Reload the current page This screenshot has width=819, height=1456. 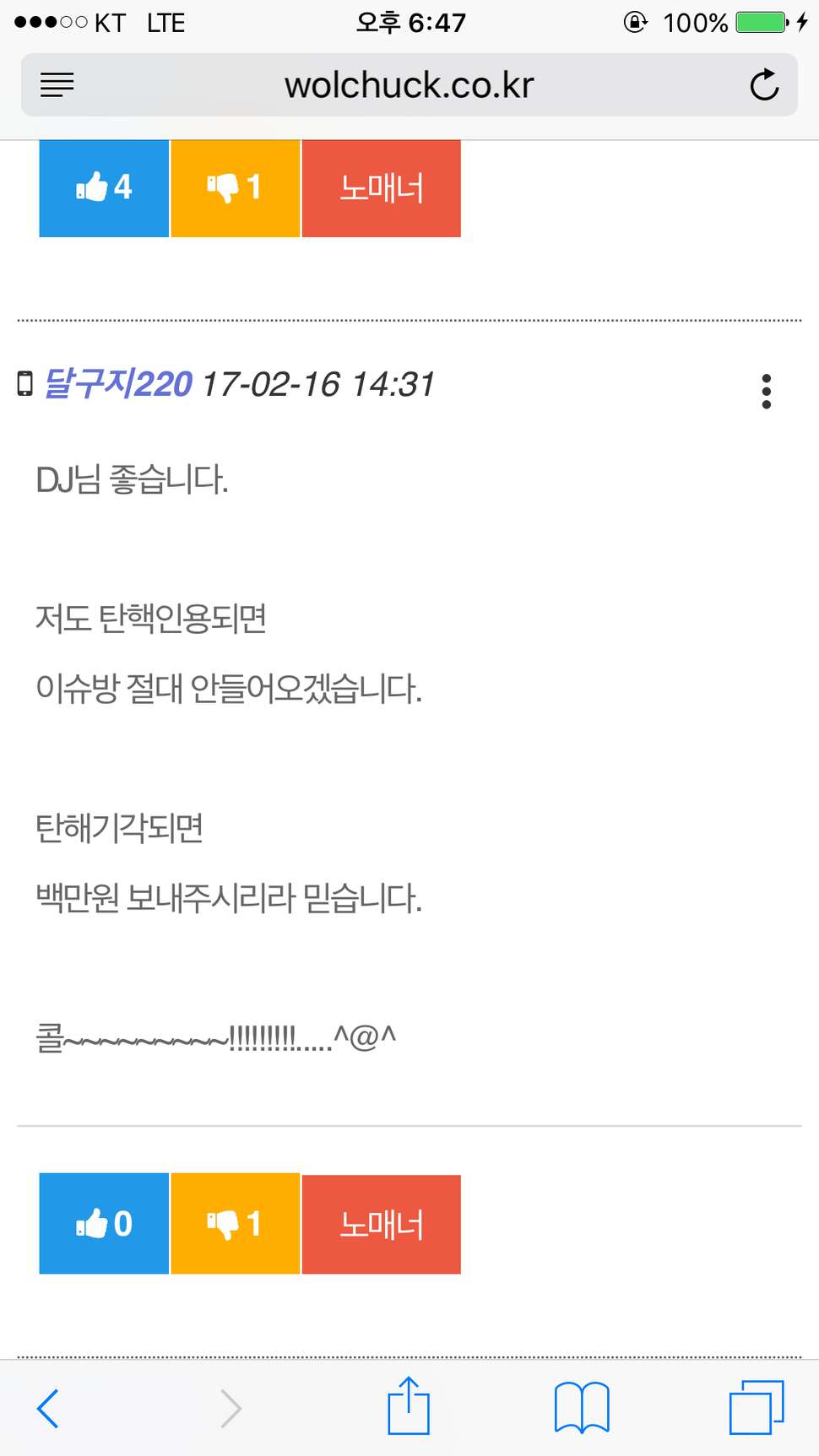[x=764, y=84]
